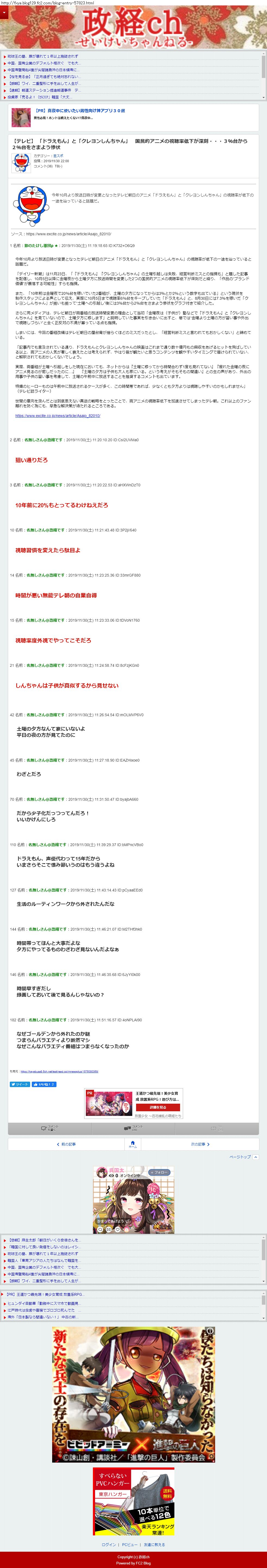This screenshot has height=1568, width=267.
Task: Open 【悲報】麻生太郎「朝日がいくら安倍さんを headline
Action: tap(43, 1240)
